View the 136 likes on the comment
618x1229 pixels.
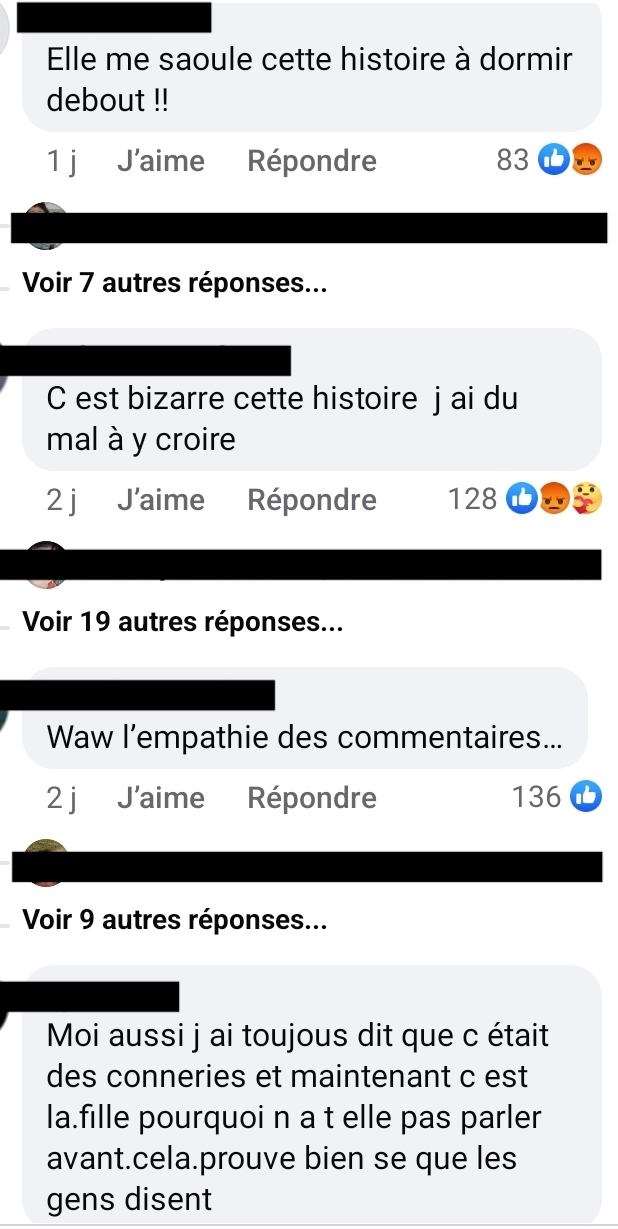(556, 797)
